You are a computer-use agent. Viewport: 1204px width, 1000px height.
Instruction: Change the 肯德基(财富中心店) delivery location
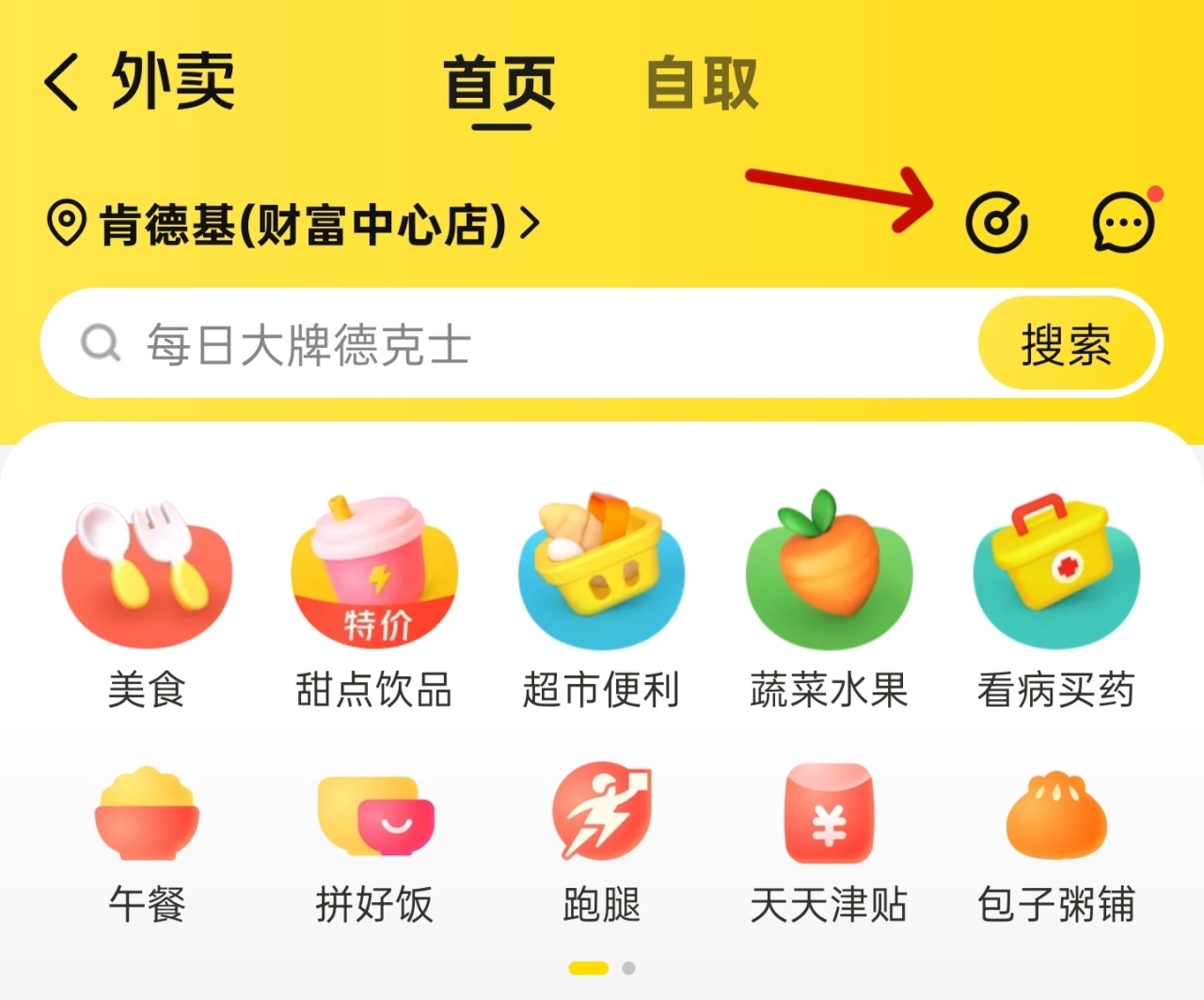click(293, 224)
